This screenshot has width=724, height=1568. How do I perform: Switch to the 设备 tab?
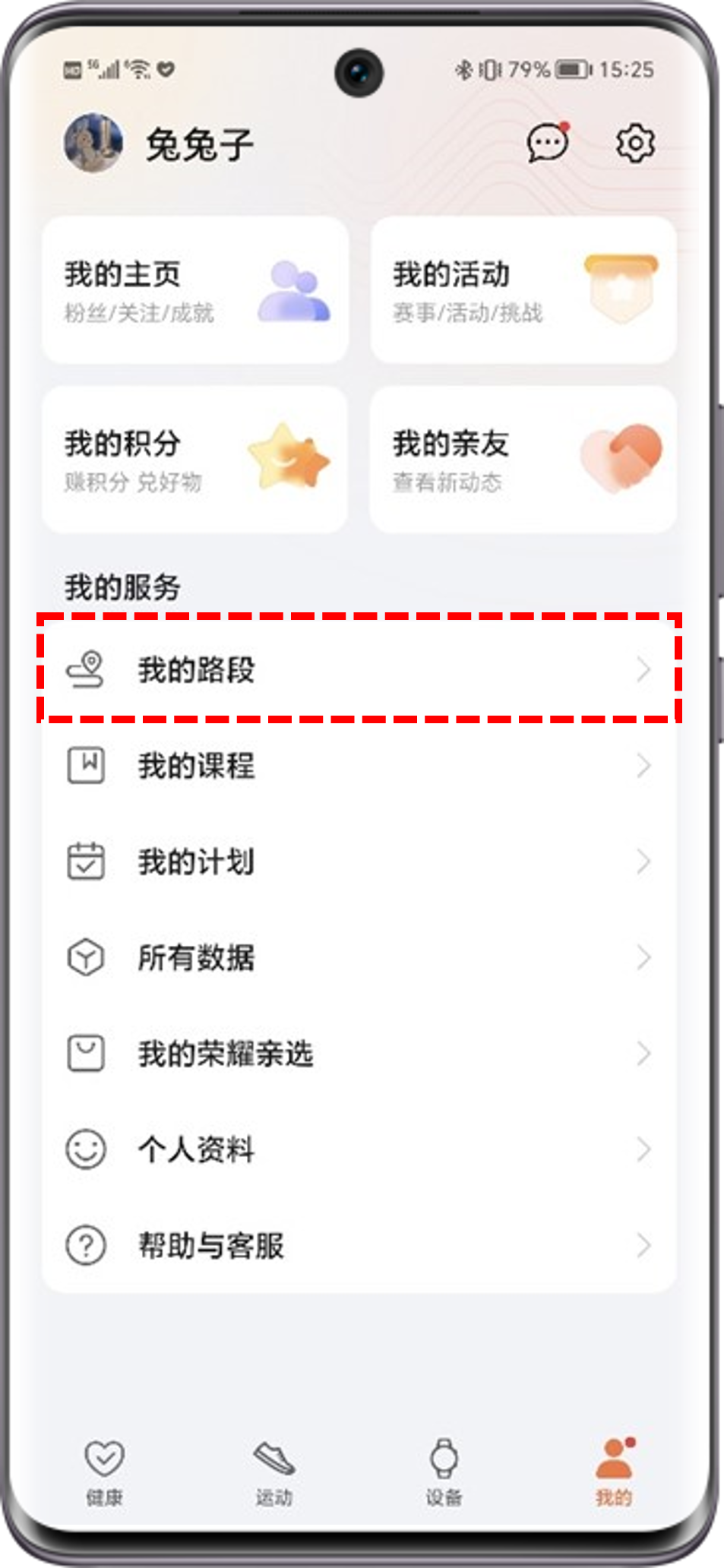pyautogui.click(x=444, y=1472)
